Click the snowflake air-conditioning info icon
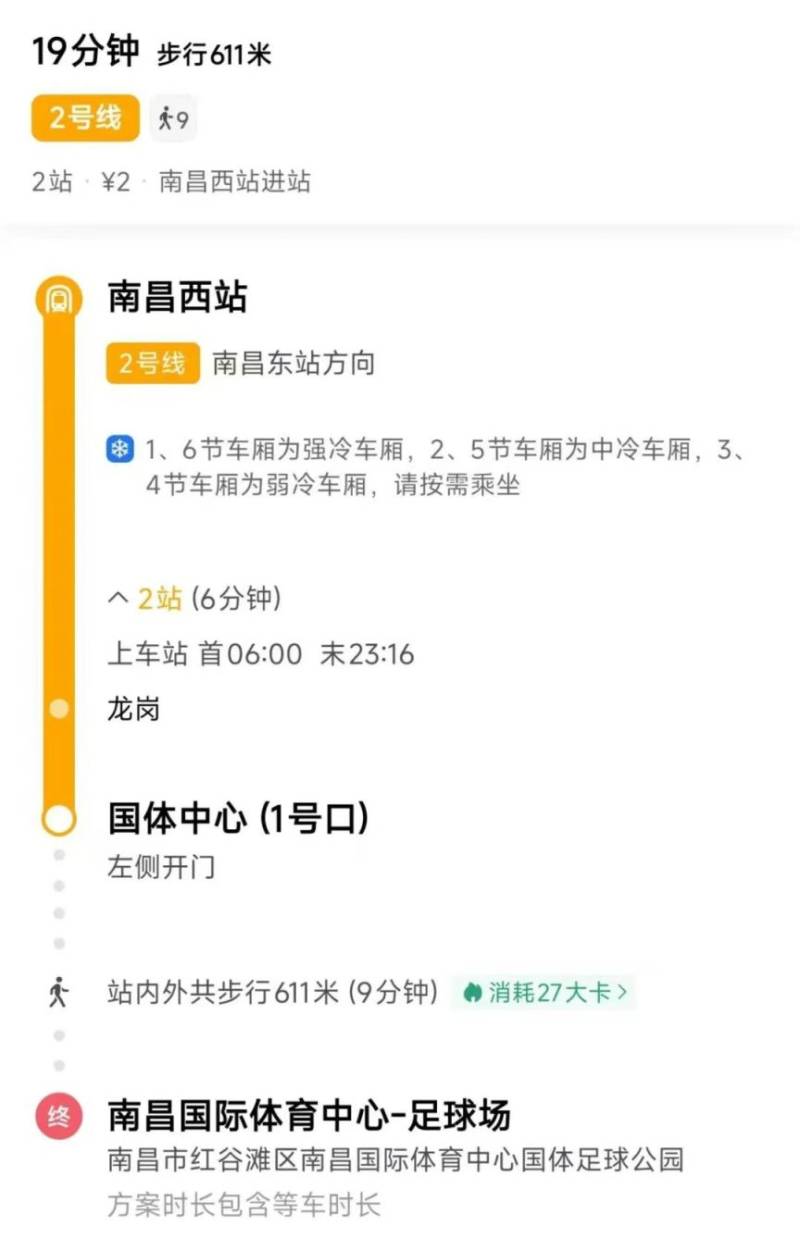 click(x=120, y=449)
